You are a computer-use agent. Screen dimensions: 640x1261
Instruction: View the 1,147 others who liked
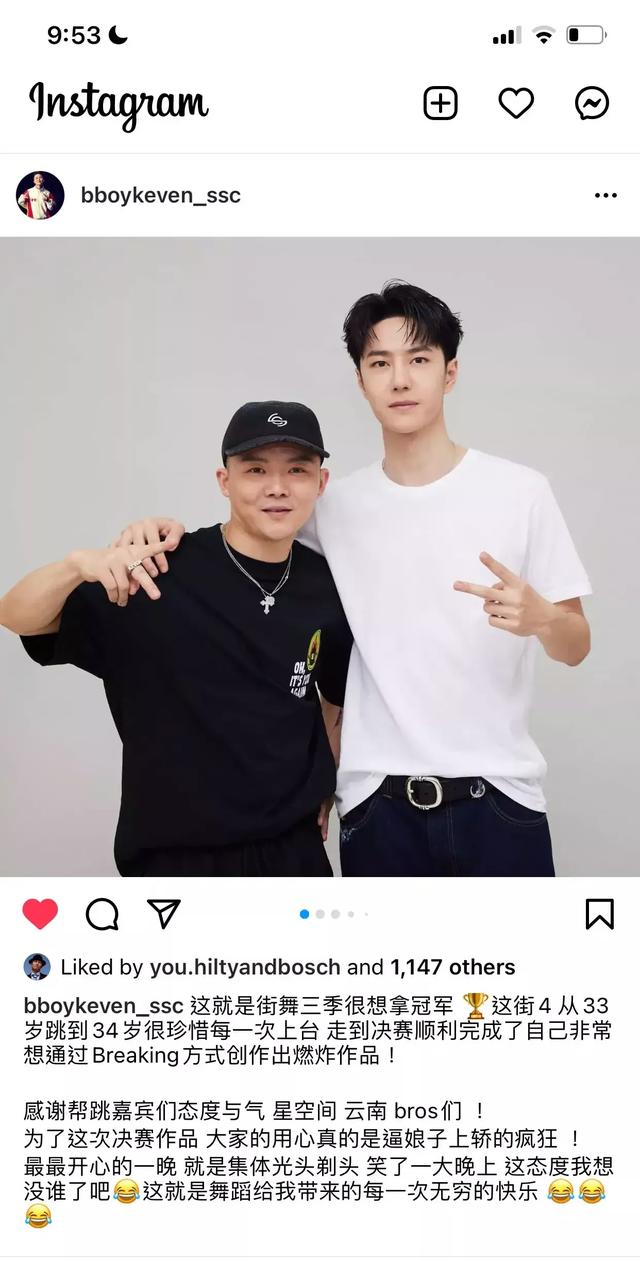[x=452, y=967]
